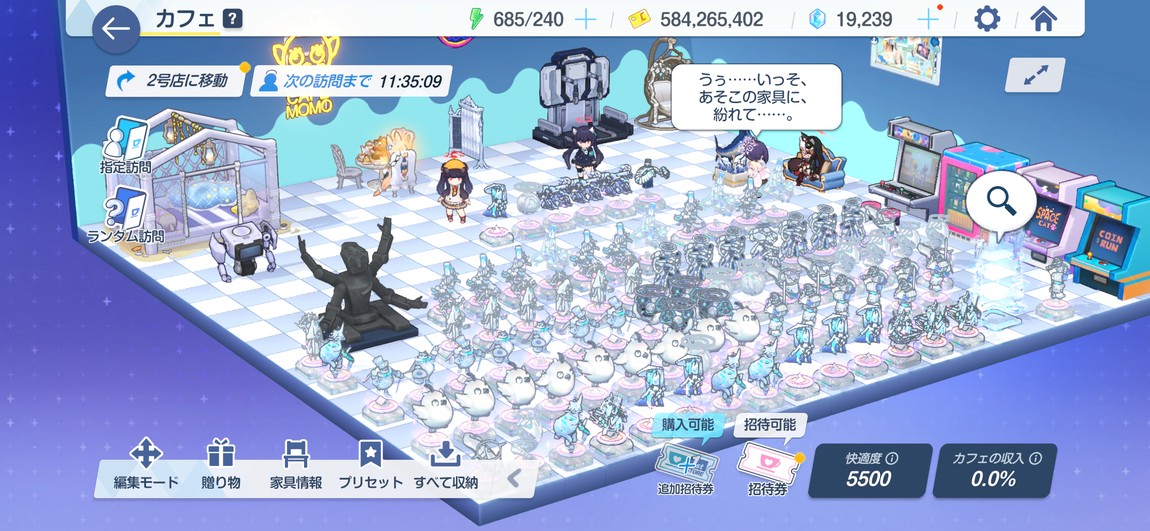
Task: Return to the home lobby
Action: click(1043, 19)
